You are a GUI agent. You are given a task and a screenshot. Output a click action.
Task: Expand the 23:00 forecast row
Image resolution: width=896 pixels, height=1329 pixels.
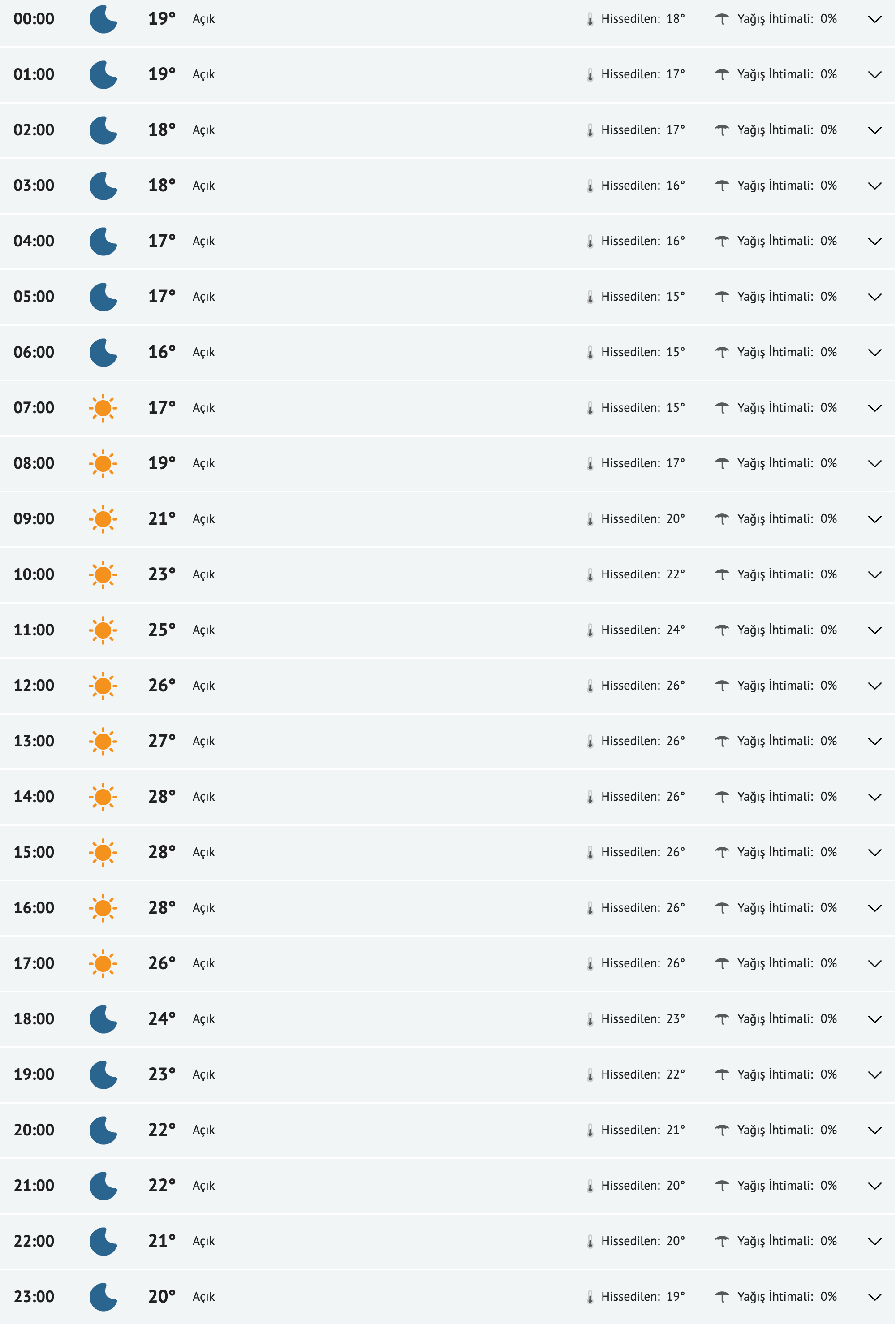tap(874, 1297)
